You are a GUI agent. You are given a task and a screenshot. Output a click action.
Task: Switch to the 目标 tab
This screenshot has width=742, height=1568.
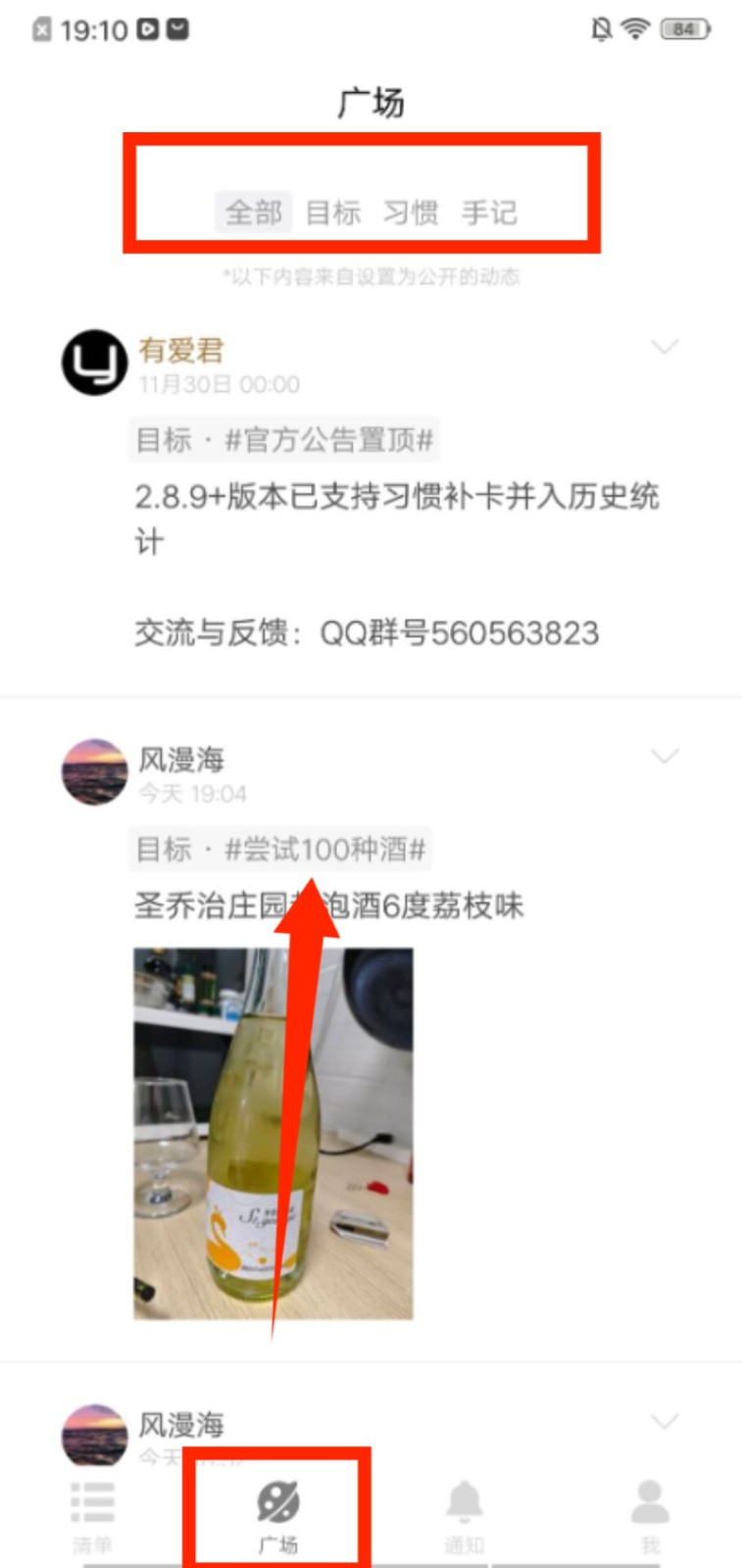[x=333, y=212]
